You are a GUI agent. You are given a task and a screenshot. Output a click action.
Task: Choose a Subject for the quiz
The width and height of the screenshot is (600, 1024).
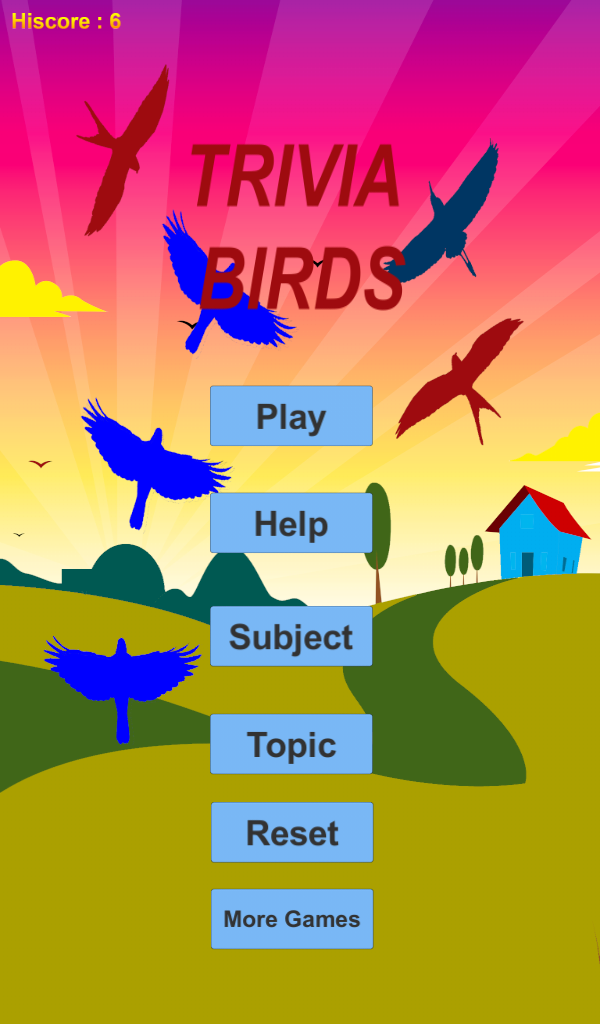(291, 636)
